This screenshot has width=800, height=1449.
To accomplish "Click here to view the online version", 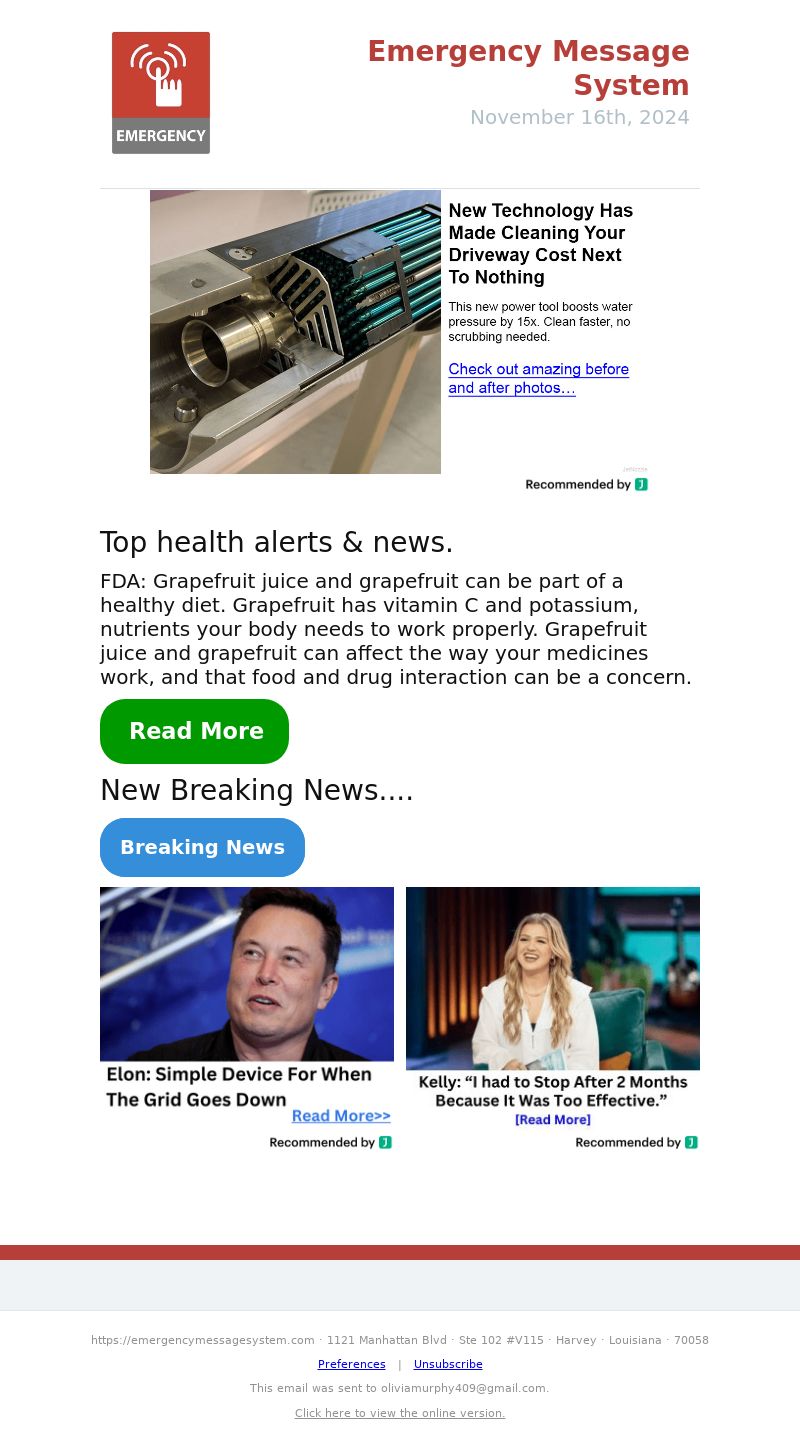I will pyautogui.click(x=400, y=1413).
